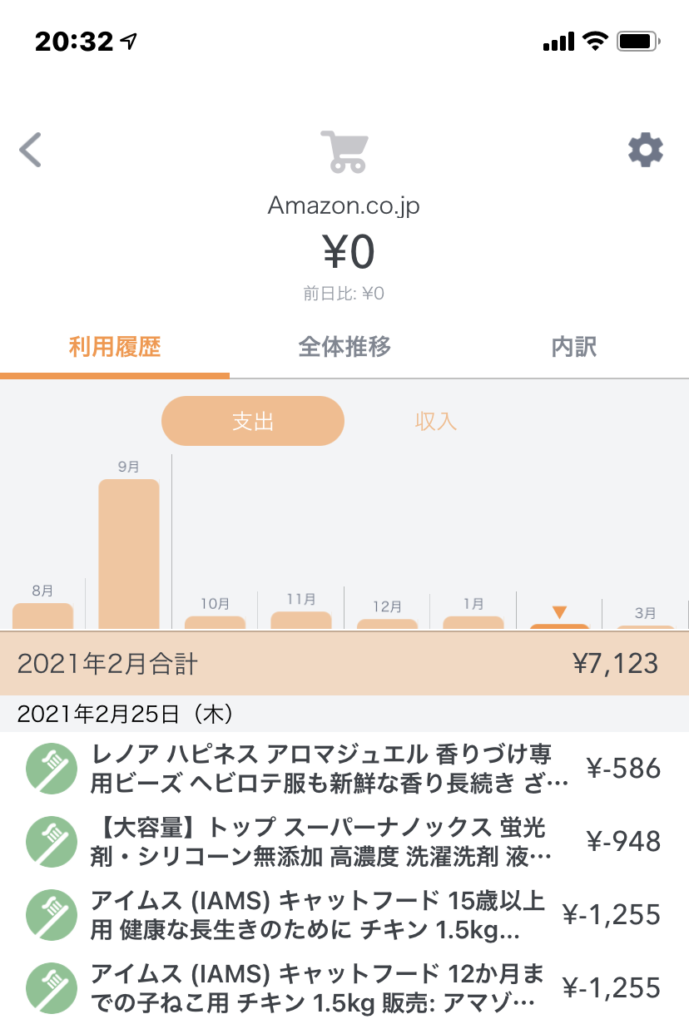Select the 支出 segment
Viewport: 689px width, 1024px height.
253,421
